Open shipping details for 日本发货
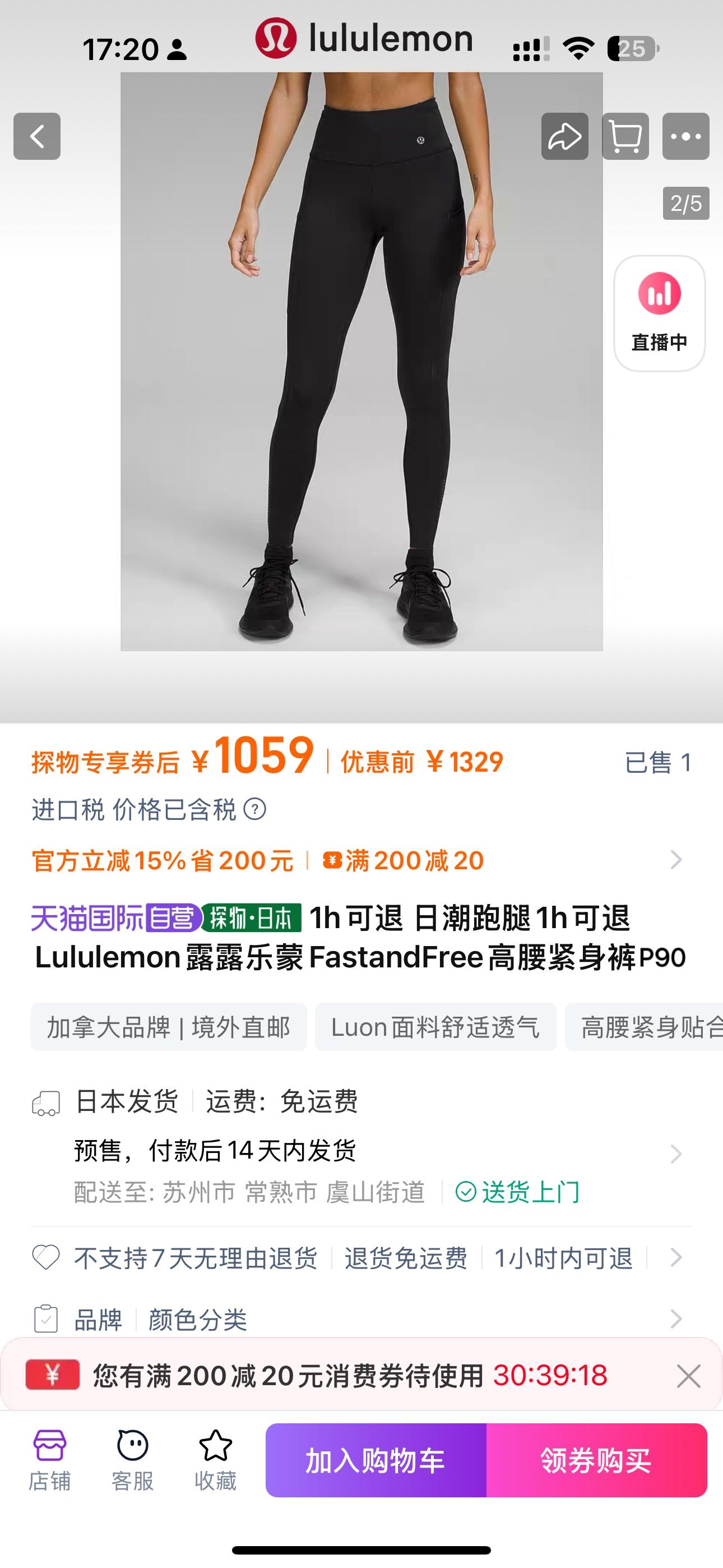The image size is (723, 1568). [x=675, y=1154]
